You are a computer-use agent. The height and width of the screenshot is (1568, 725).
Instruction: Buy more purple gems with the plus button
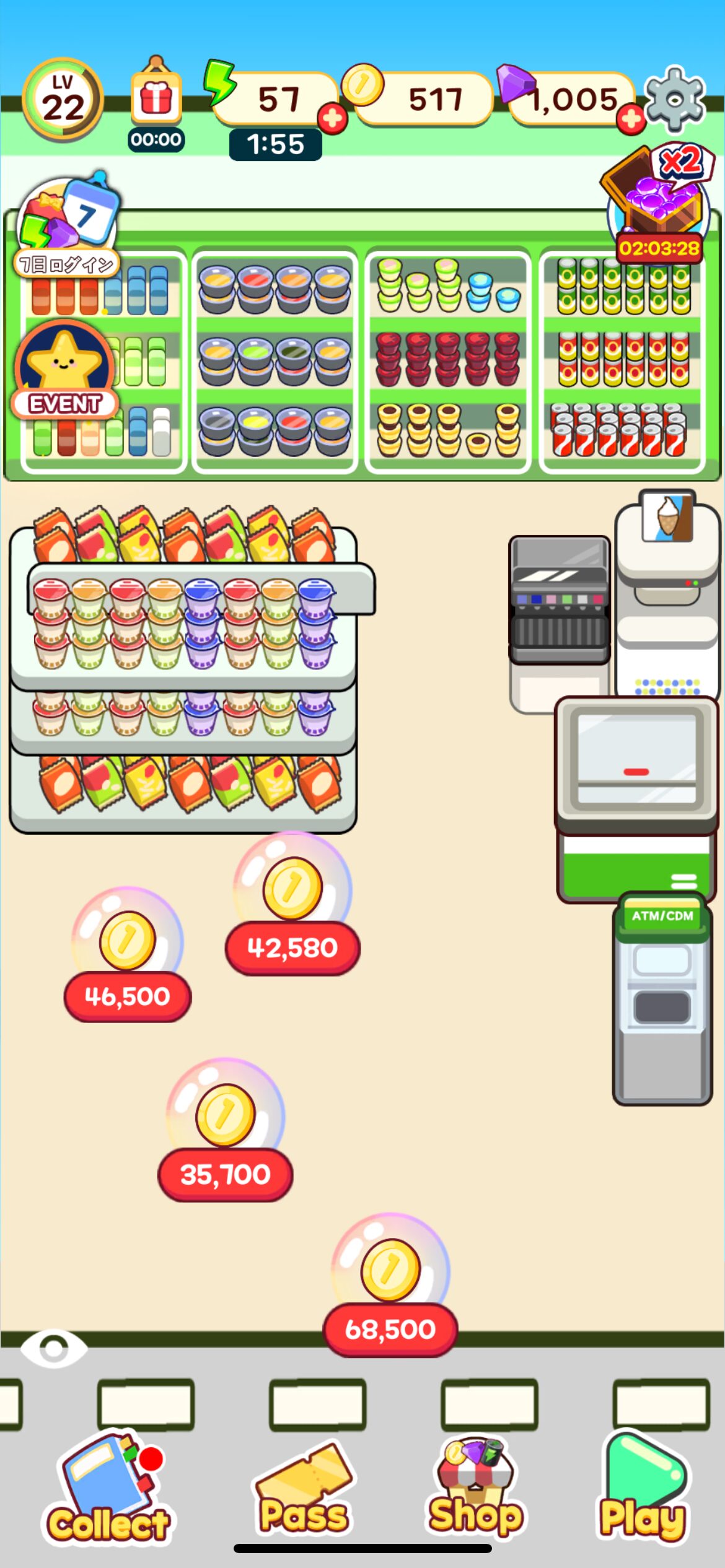pos(631,120)
